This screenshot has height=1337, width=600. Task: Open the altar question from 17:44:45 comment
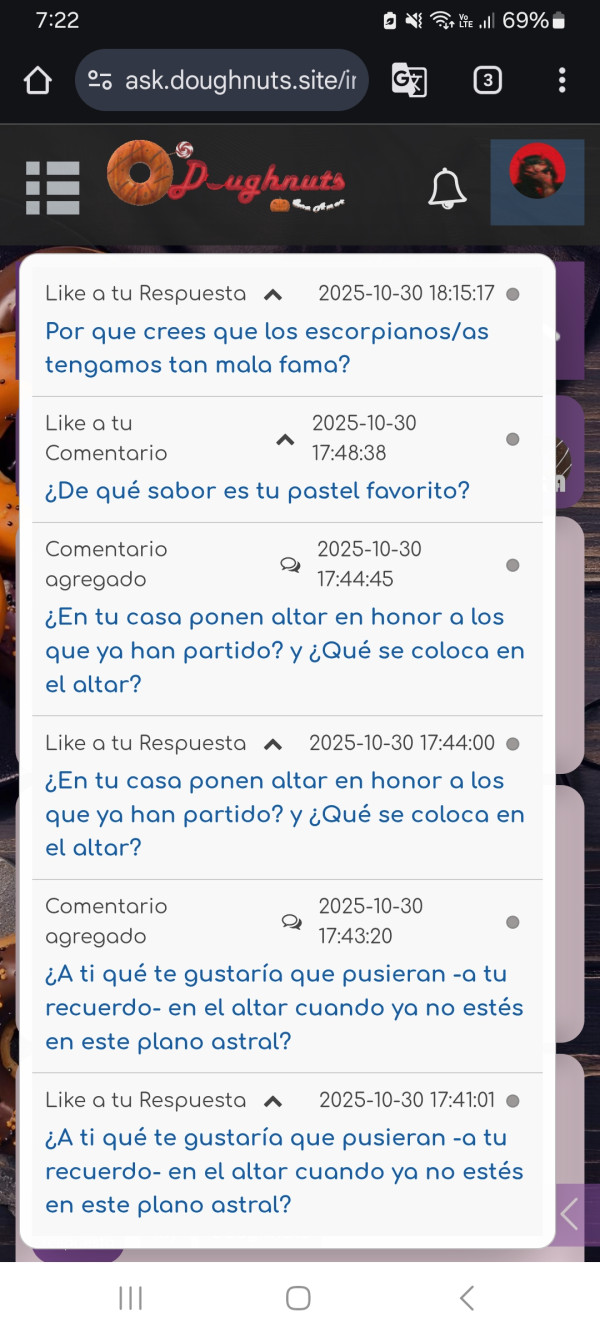[x=284, y=650]
